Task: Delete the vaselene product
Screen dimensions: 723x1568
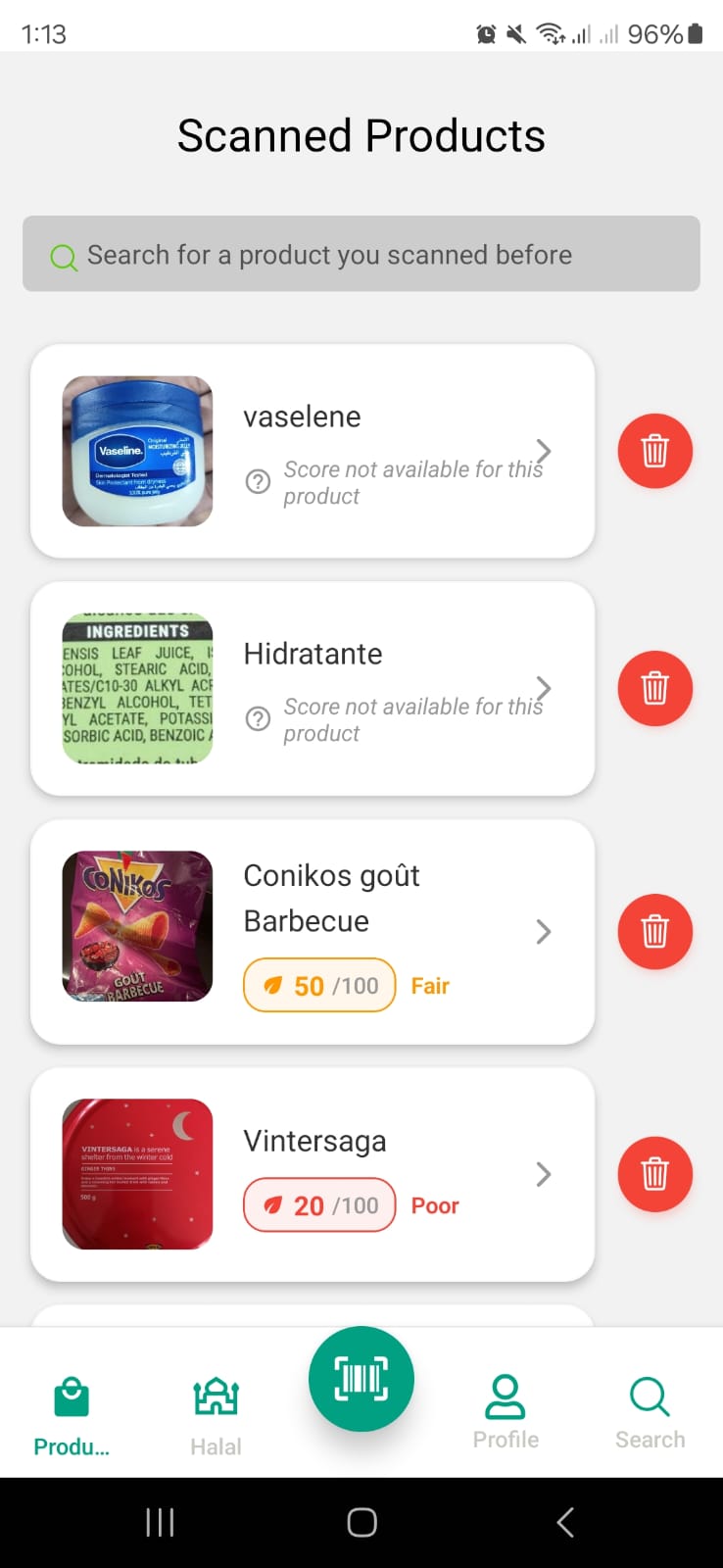Action: pos(654,452)
